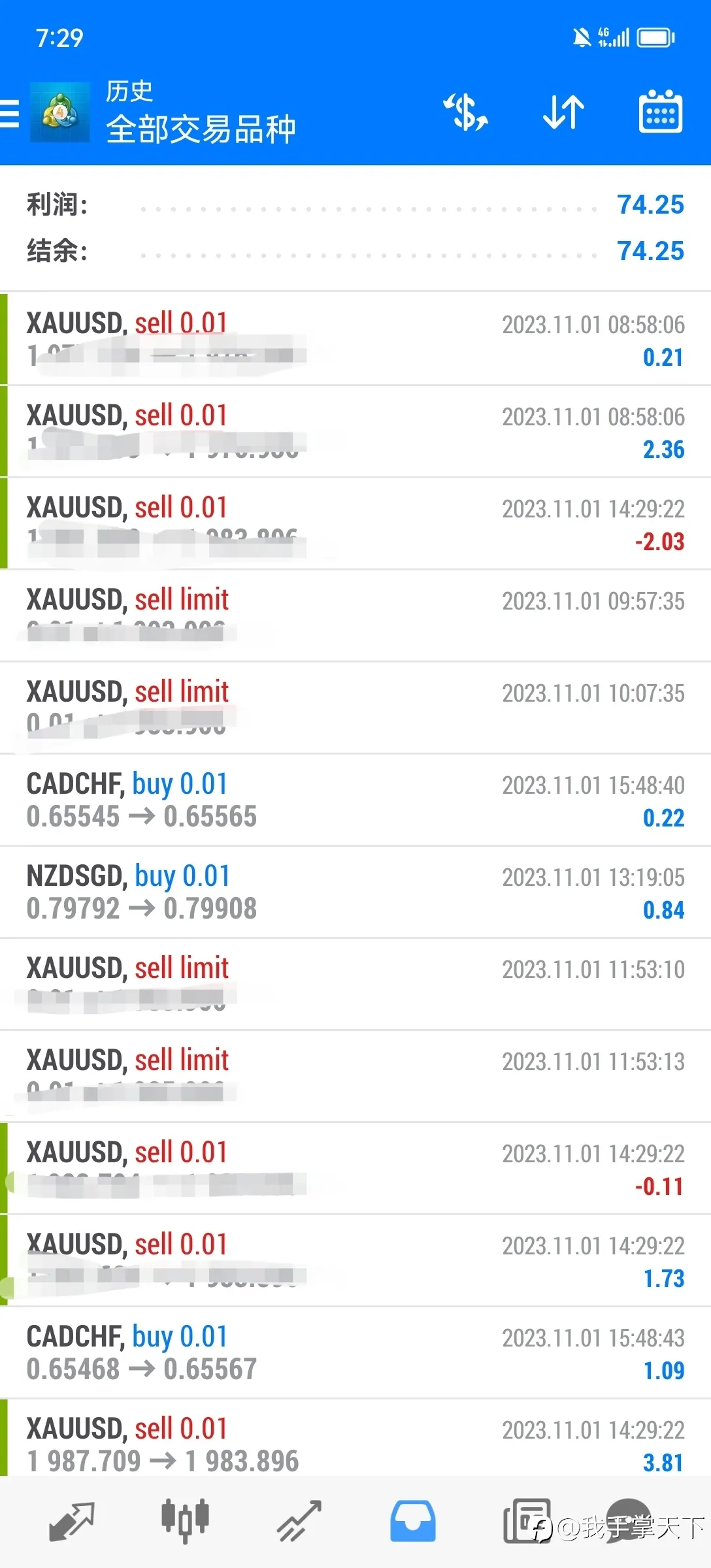This screenshot has width=711, height=1568.
Task: Open the XAUUSD sell trade with 3.81 profit
Action: [x=355, y=1437]
